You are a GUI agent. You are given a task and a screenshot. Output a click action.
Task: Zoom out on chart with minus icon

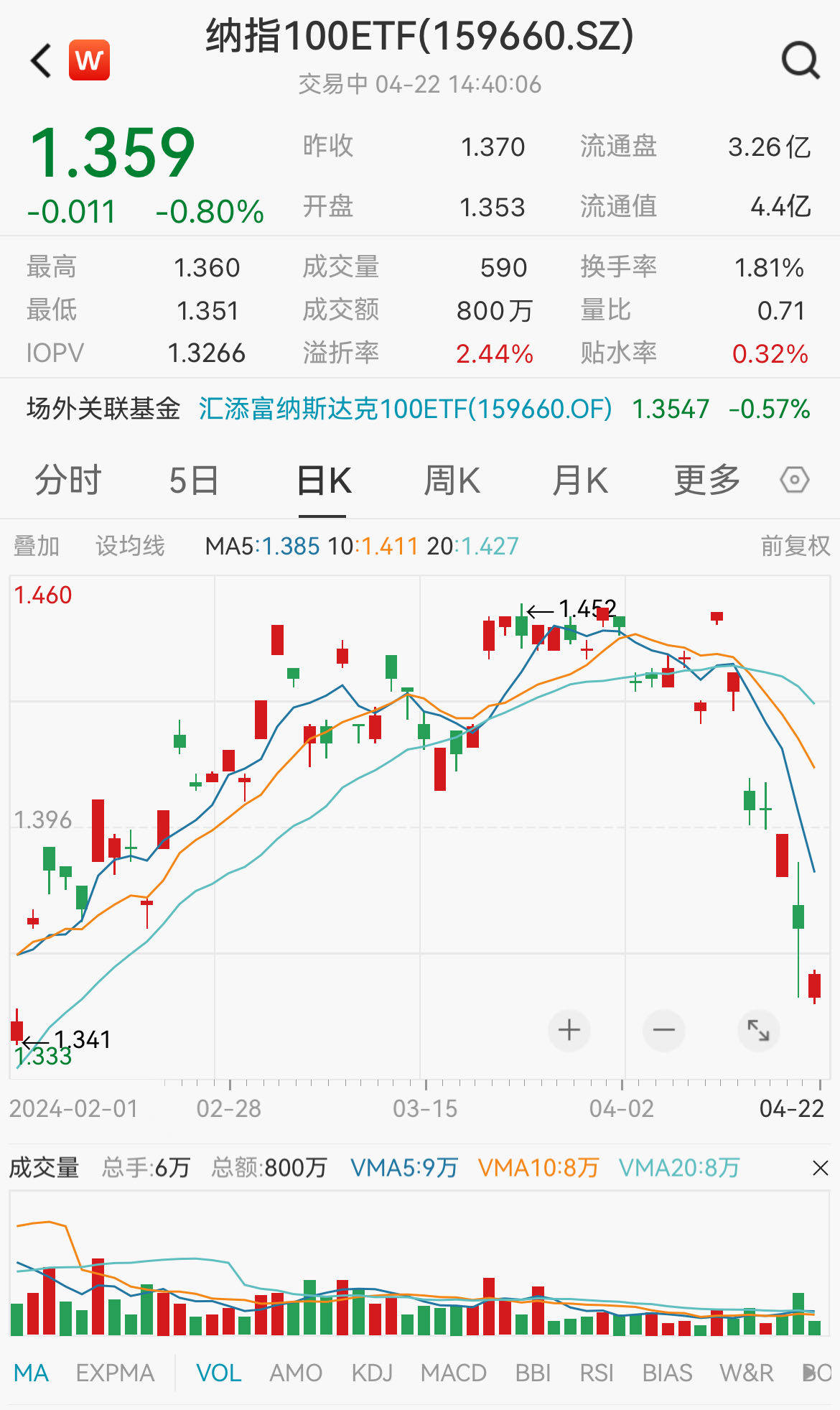[663, 1030]
